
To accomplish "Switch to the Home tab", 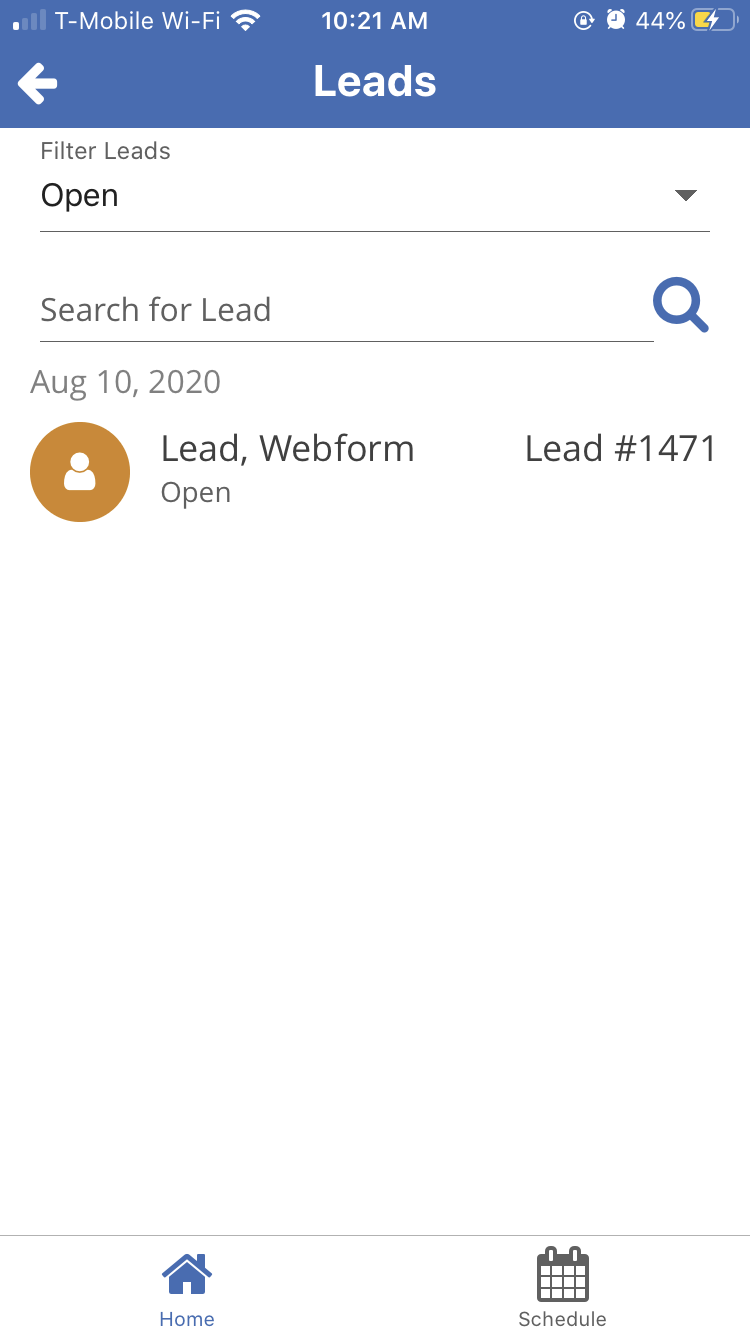I will pos(187,1288).
